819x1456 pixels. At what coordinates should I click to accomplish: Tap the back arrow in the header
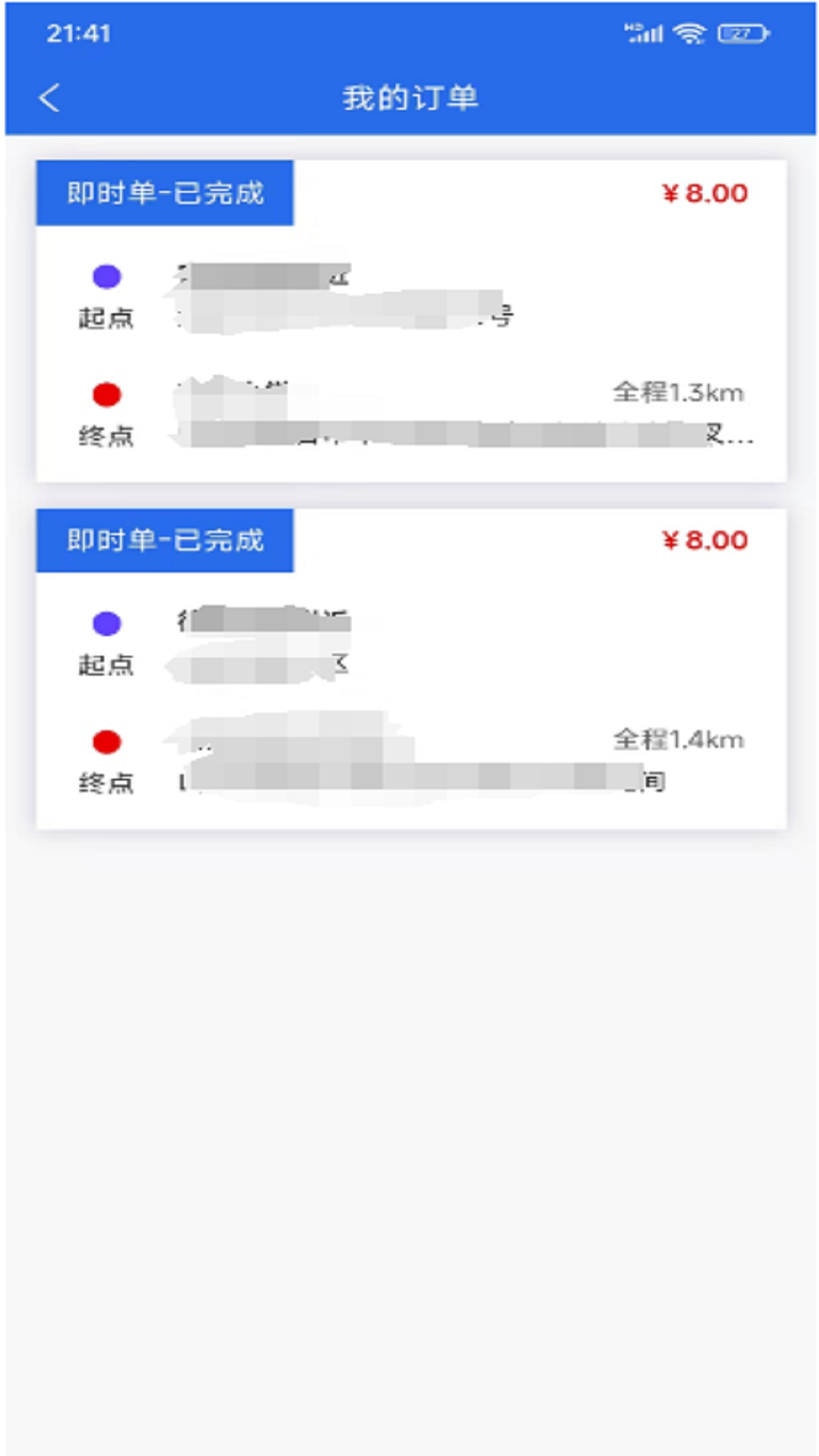(50, 96)
